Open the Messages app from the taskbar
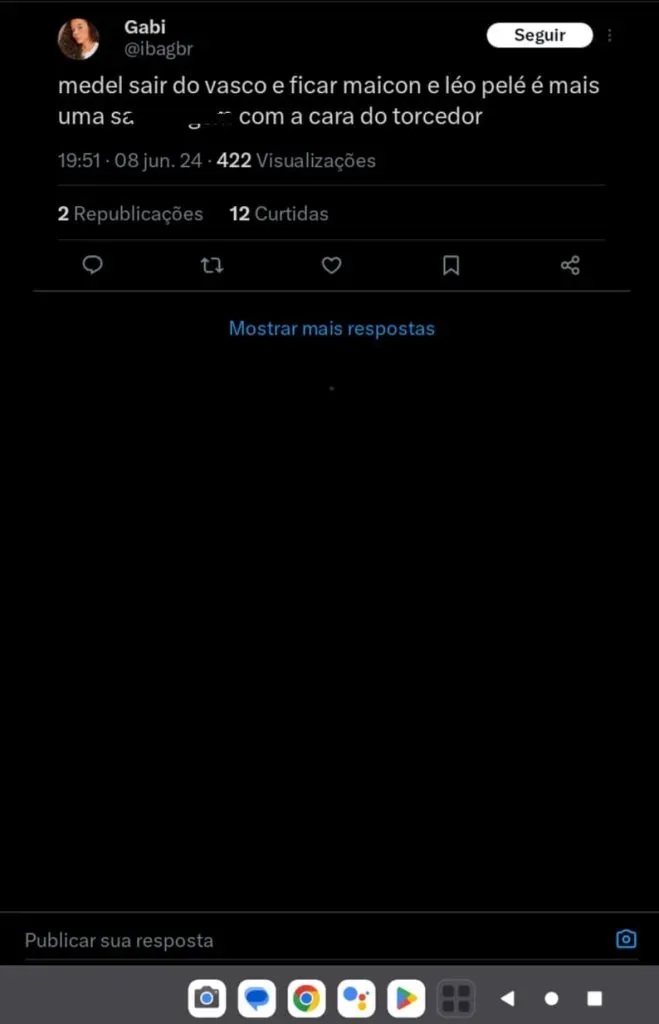The height and width of the screenshot is (1024, 659). pyautogui.click(x=257, y=998)
